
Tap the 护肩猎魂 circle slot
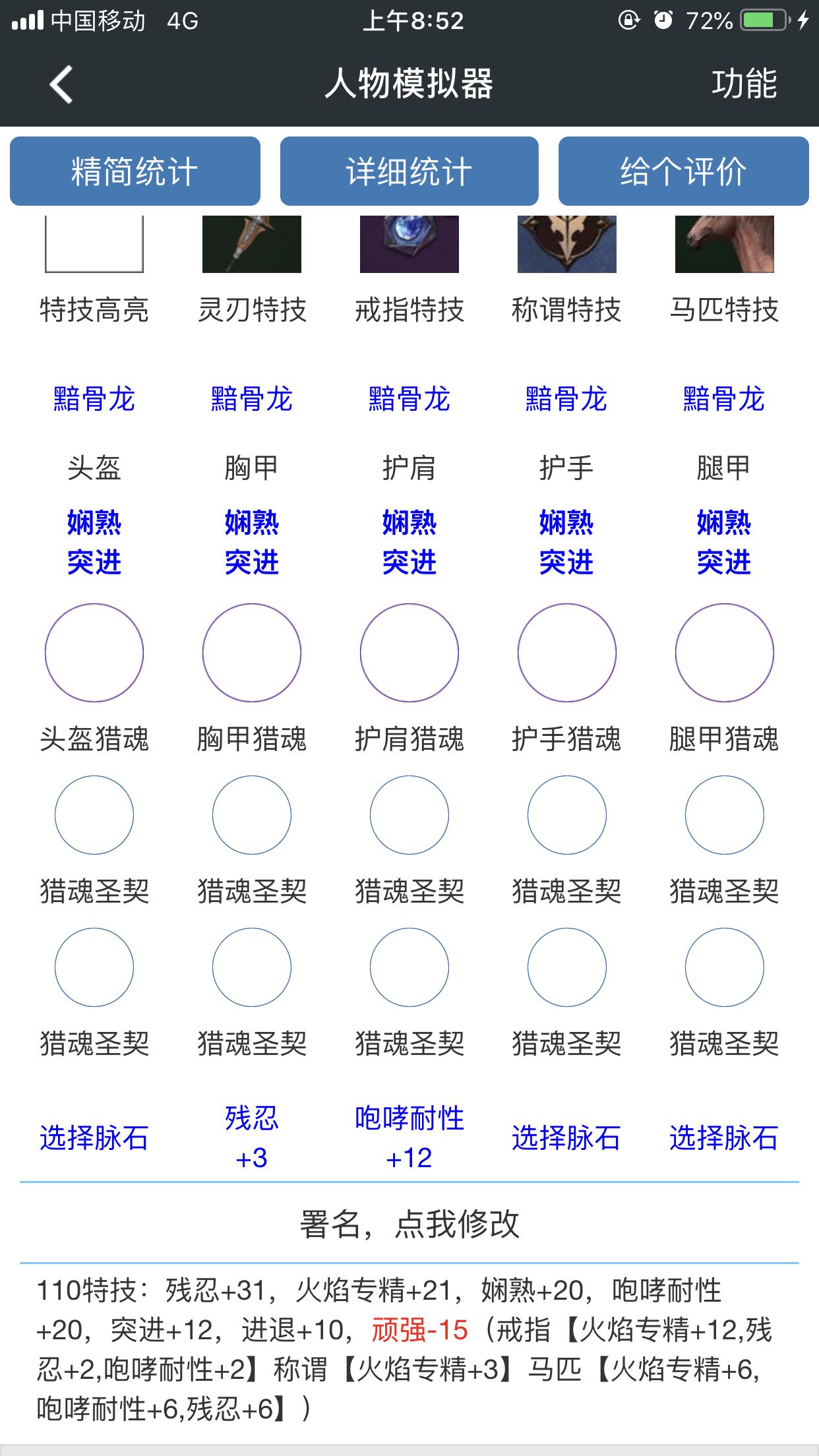409,653
